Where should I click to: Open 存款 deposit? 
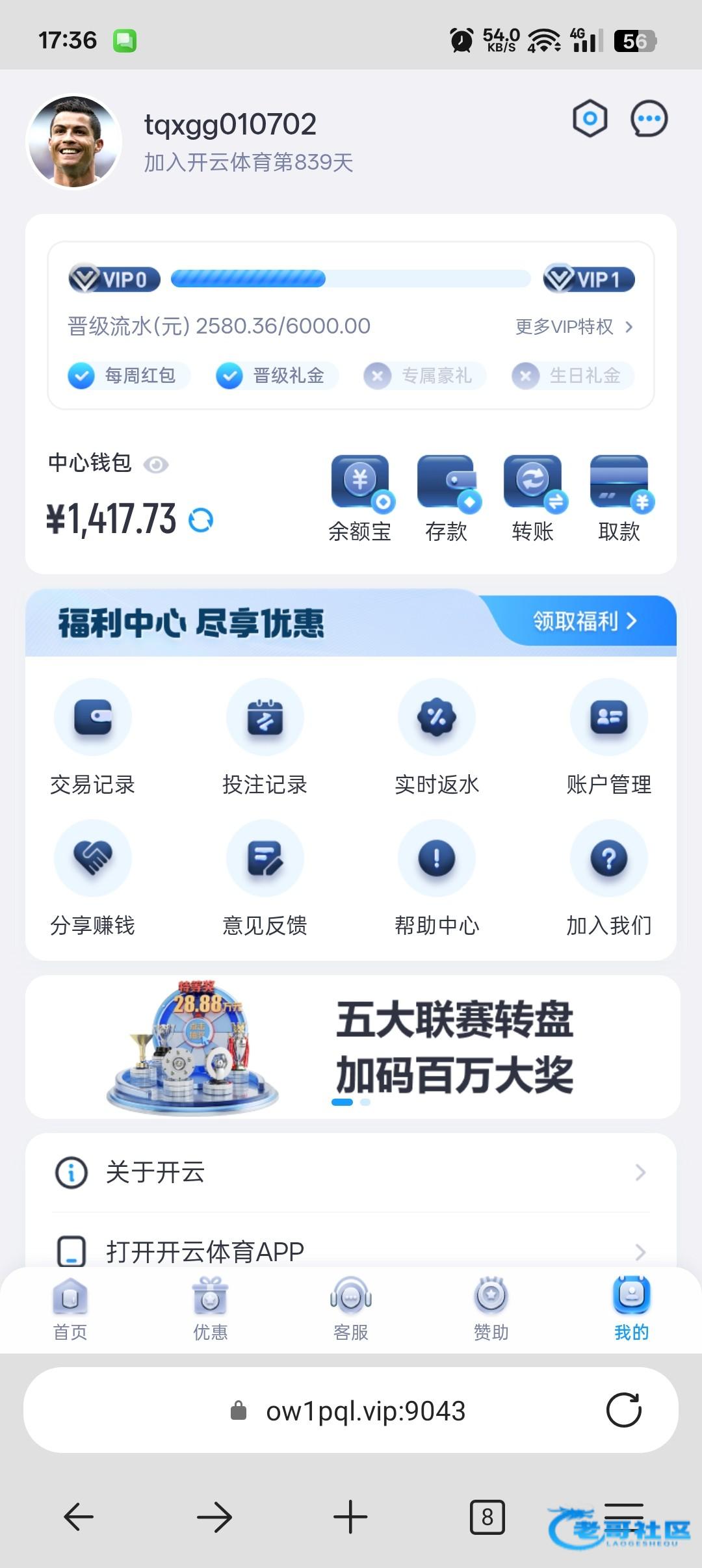coord(447,499)
